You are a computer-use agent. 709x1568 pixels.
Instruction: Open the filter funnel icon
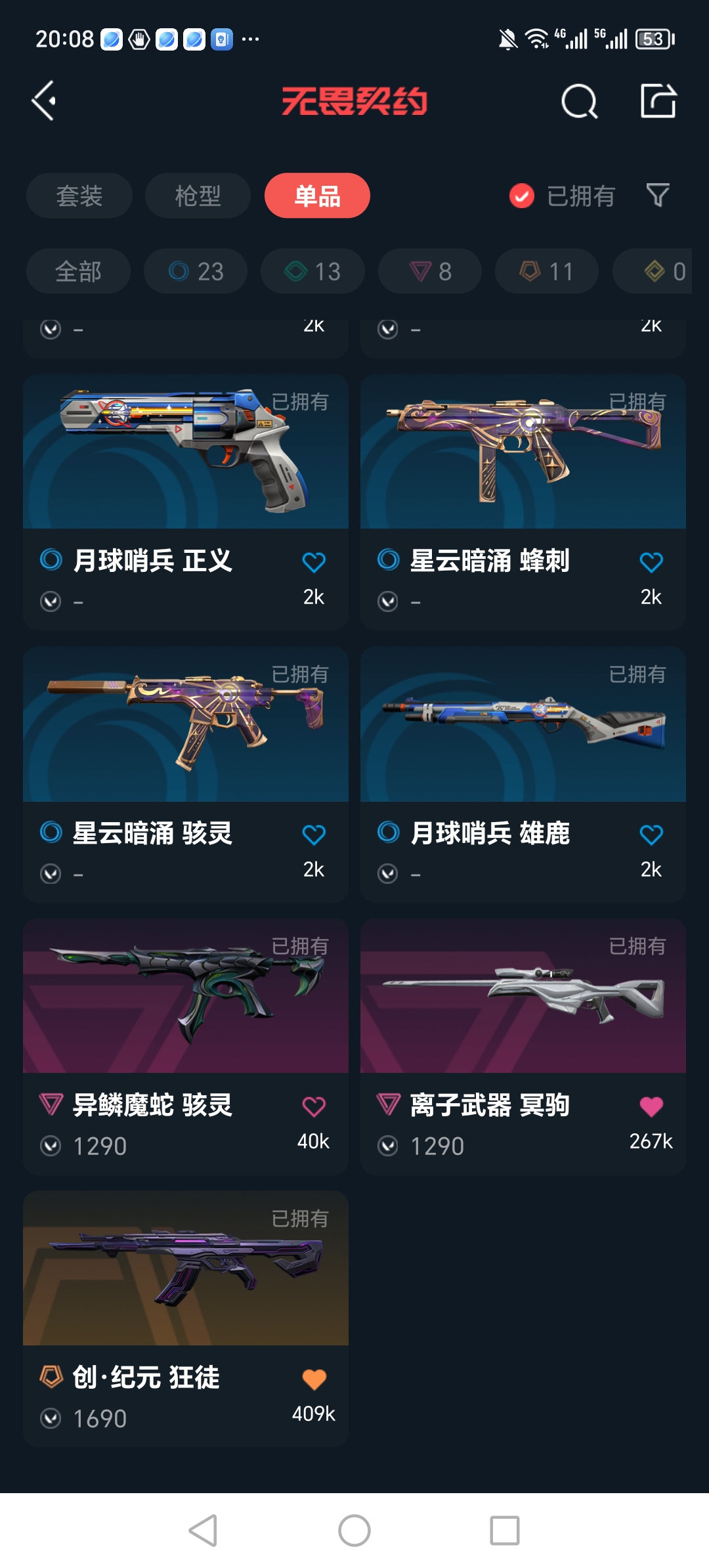click(658, 195)
